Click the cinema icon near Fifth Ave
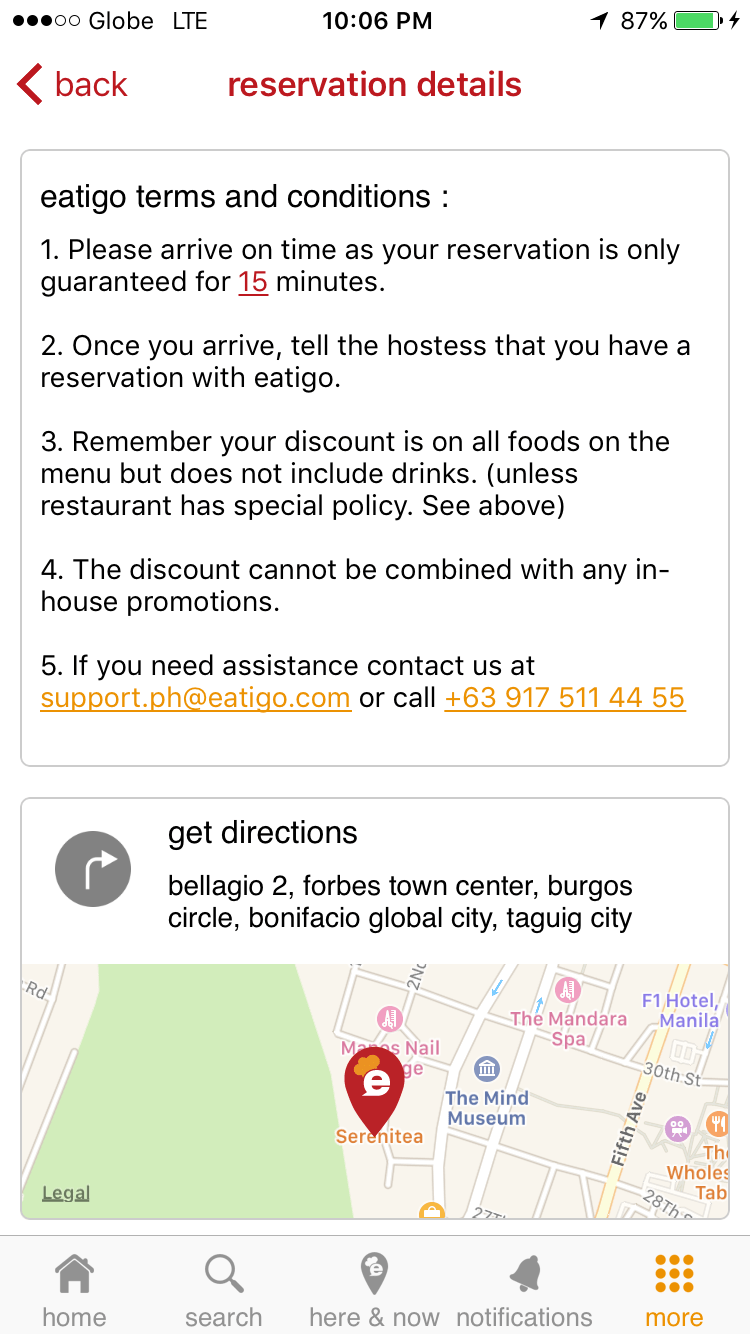 678,1128
